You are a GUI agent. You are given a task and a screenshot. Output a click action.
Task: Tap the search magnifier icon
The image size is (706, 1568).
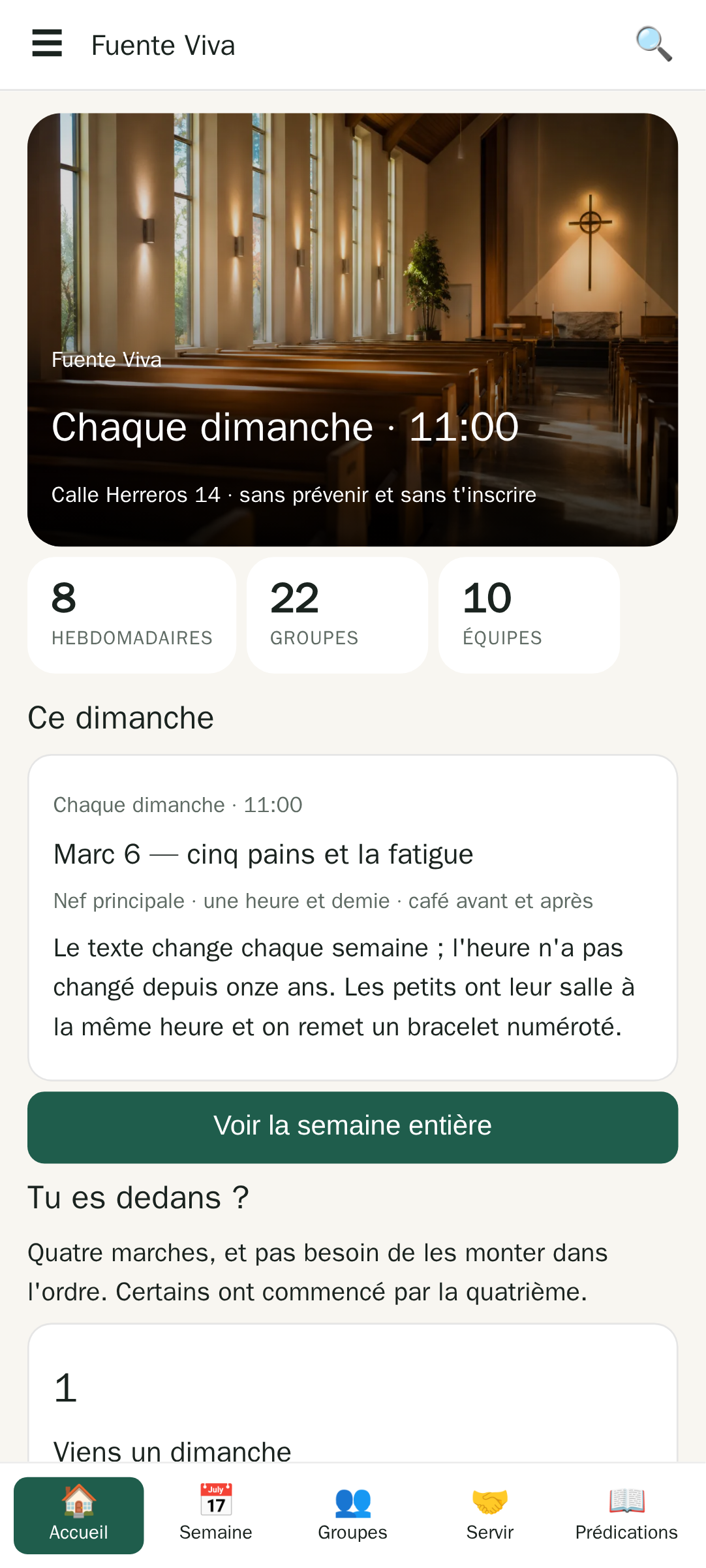click(x=654, y=44)
